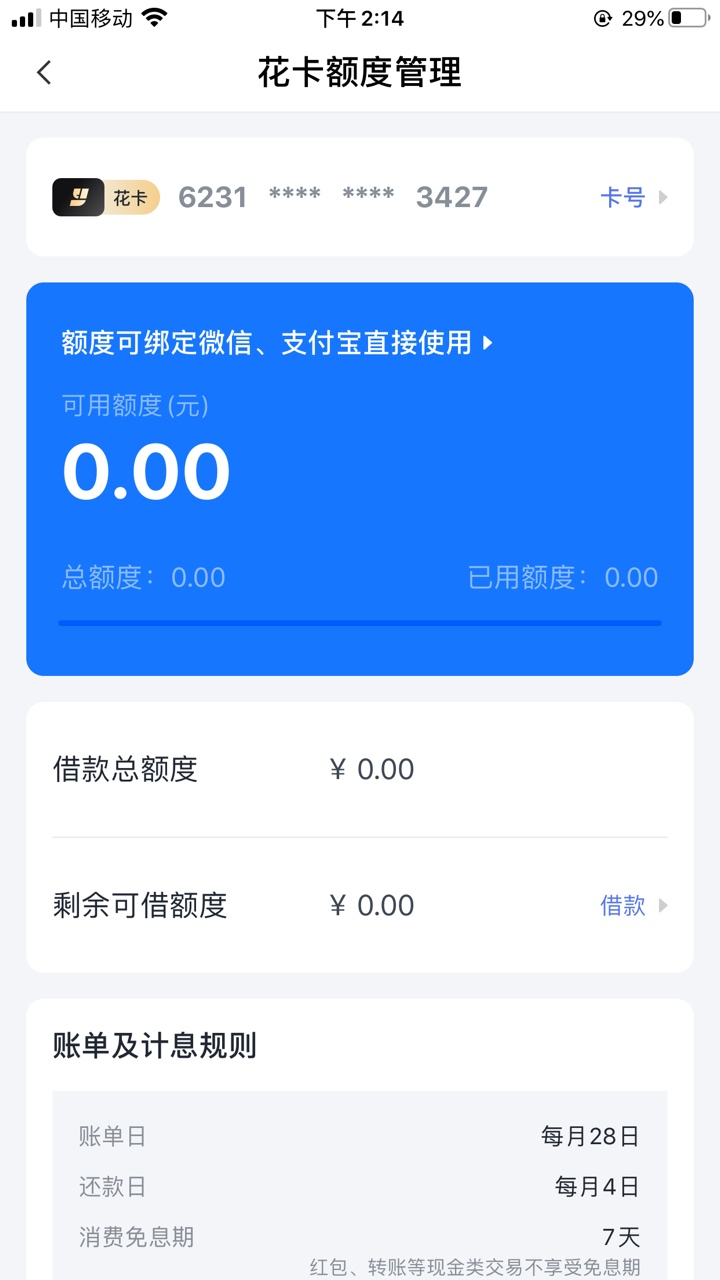The height and width of the screenshot is (1280, 720).
Task: Go back using the top-left arrow
Action: click(x=44, y=72)
